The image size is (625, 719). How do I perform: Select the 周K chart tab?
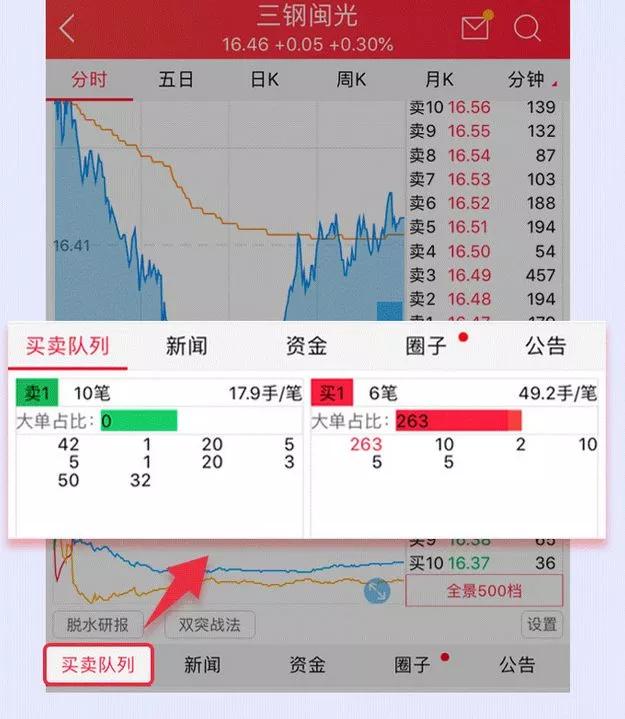(351, 79)
